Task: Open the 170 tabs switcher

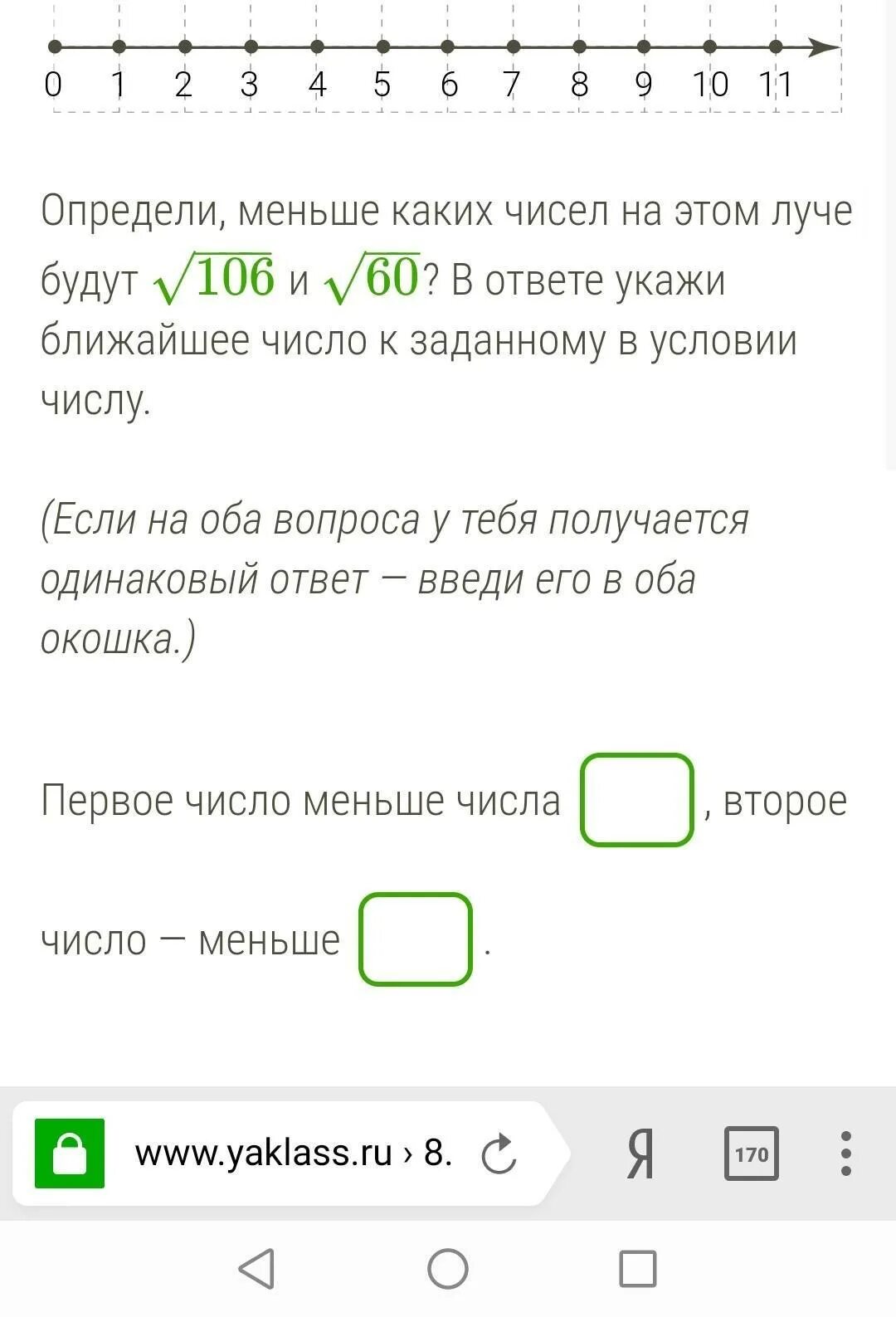Action: [751, 1154]
